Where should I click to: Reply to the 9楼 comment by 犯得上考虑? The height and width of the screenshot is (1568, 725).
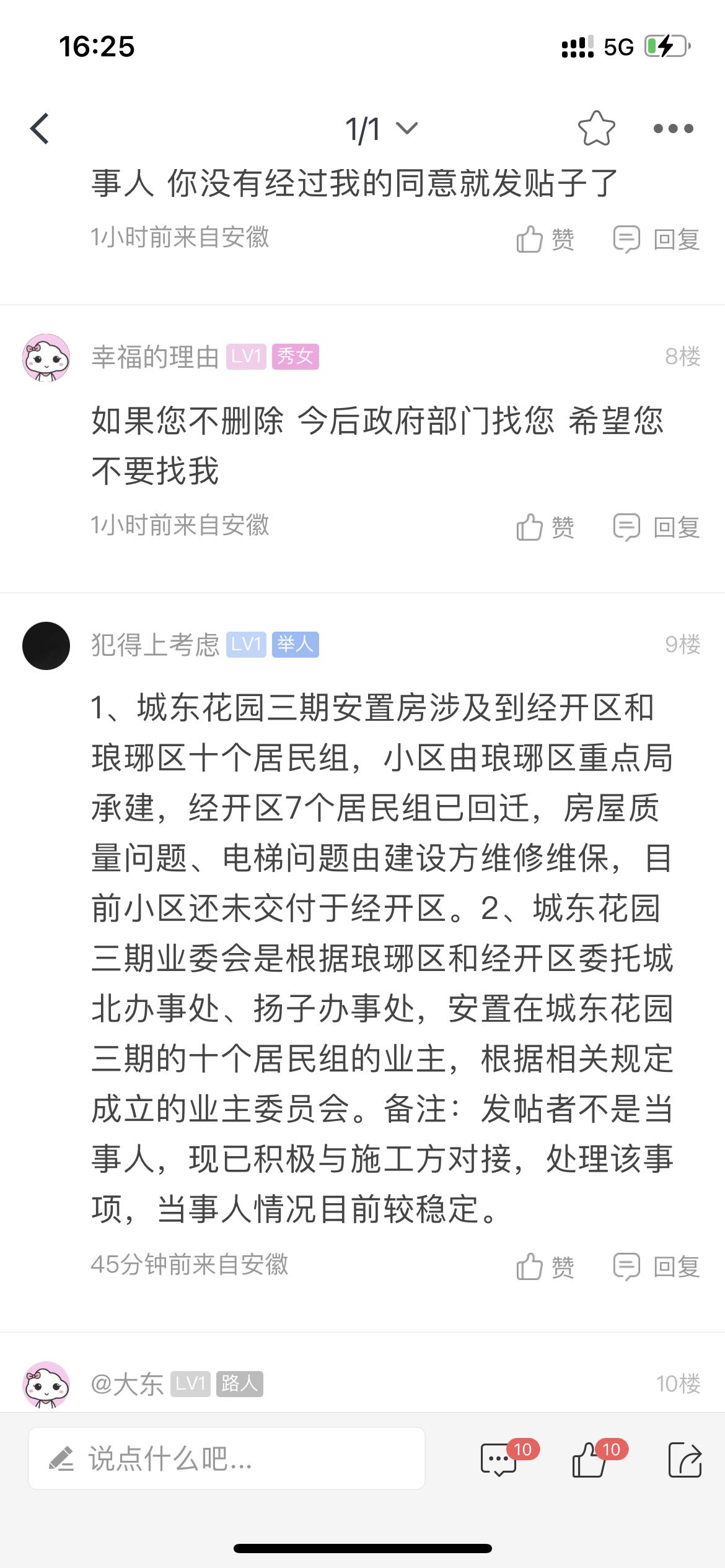(656, 1267)
